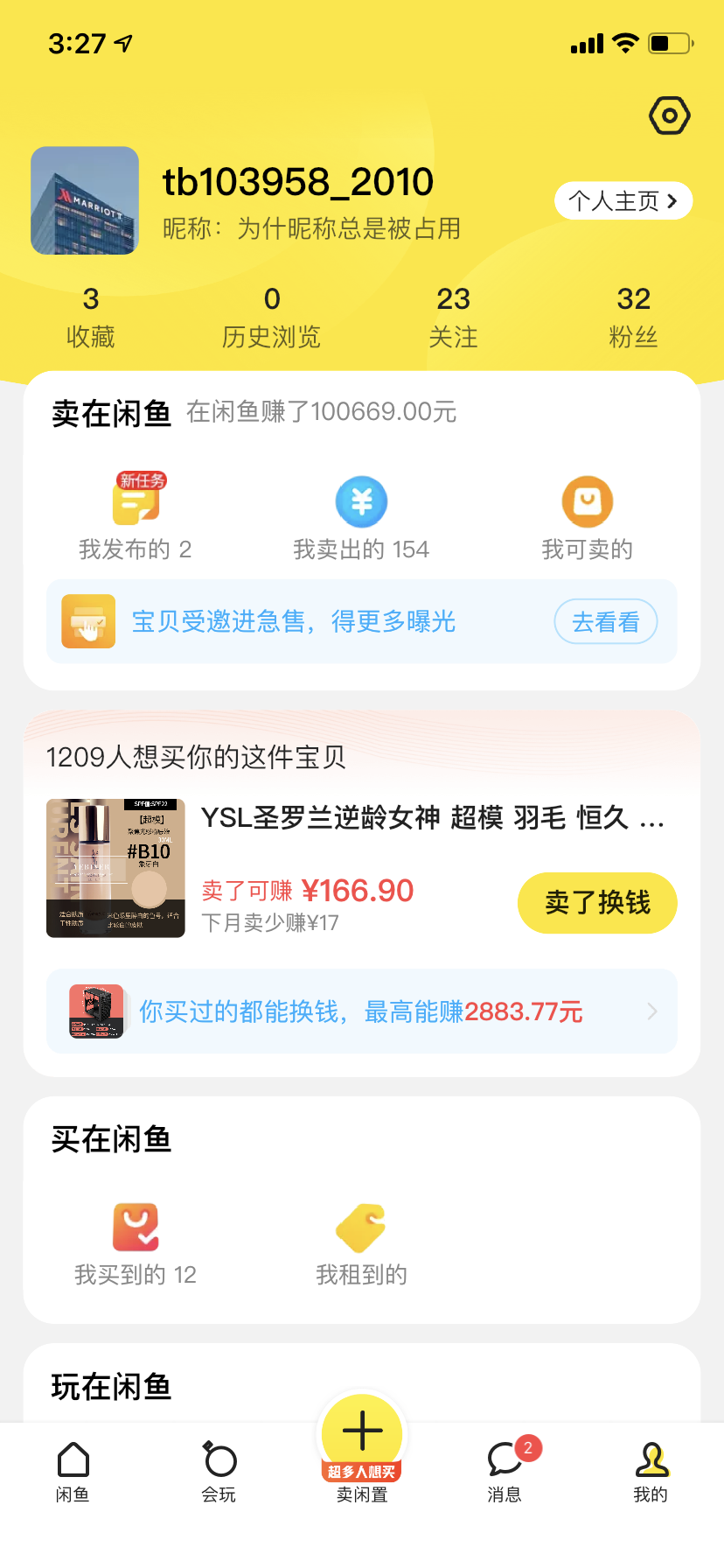Tap the Marriott profile avatar

85,201
